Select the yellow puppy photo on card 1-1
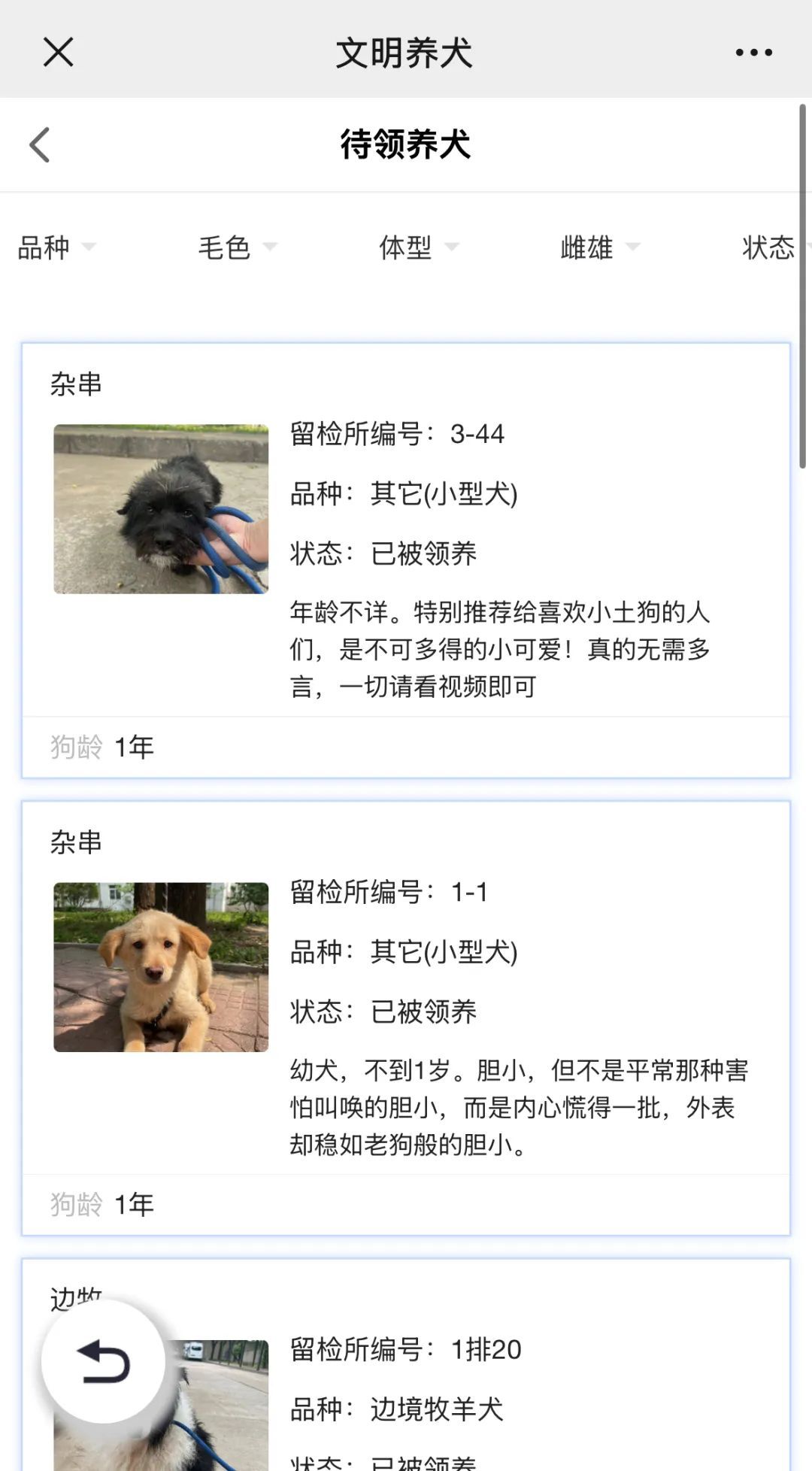This screenshot has height=1471, width=812. coord(160,965)
